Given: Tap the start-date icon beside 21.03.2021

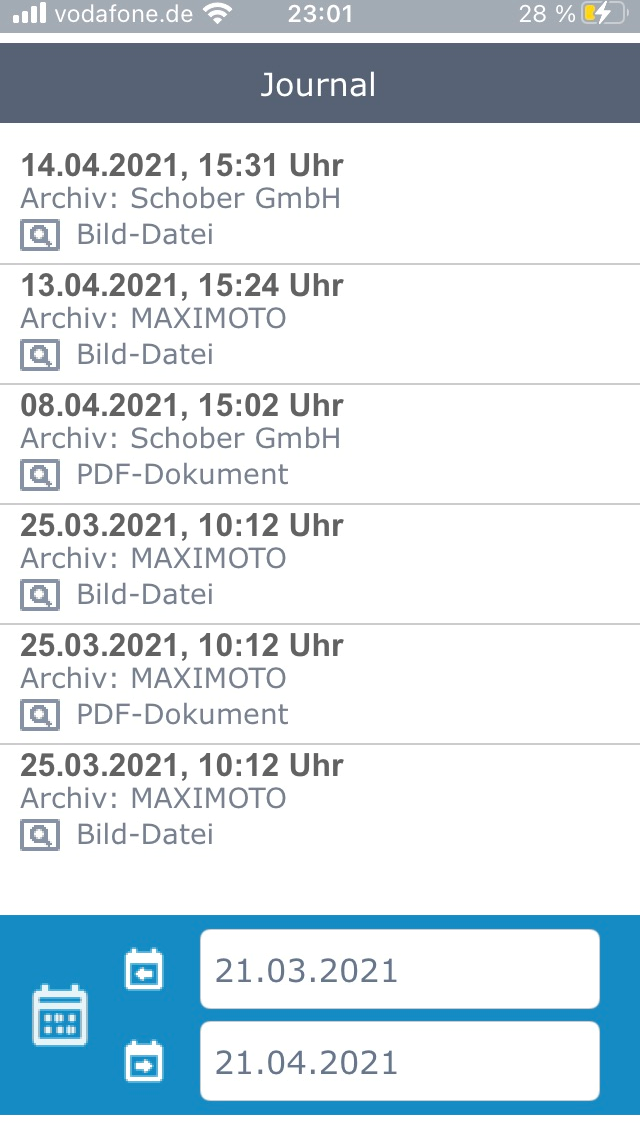Looking at the screenshot, I should pyautogui.click(x=144, y=971).
